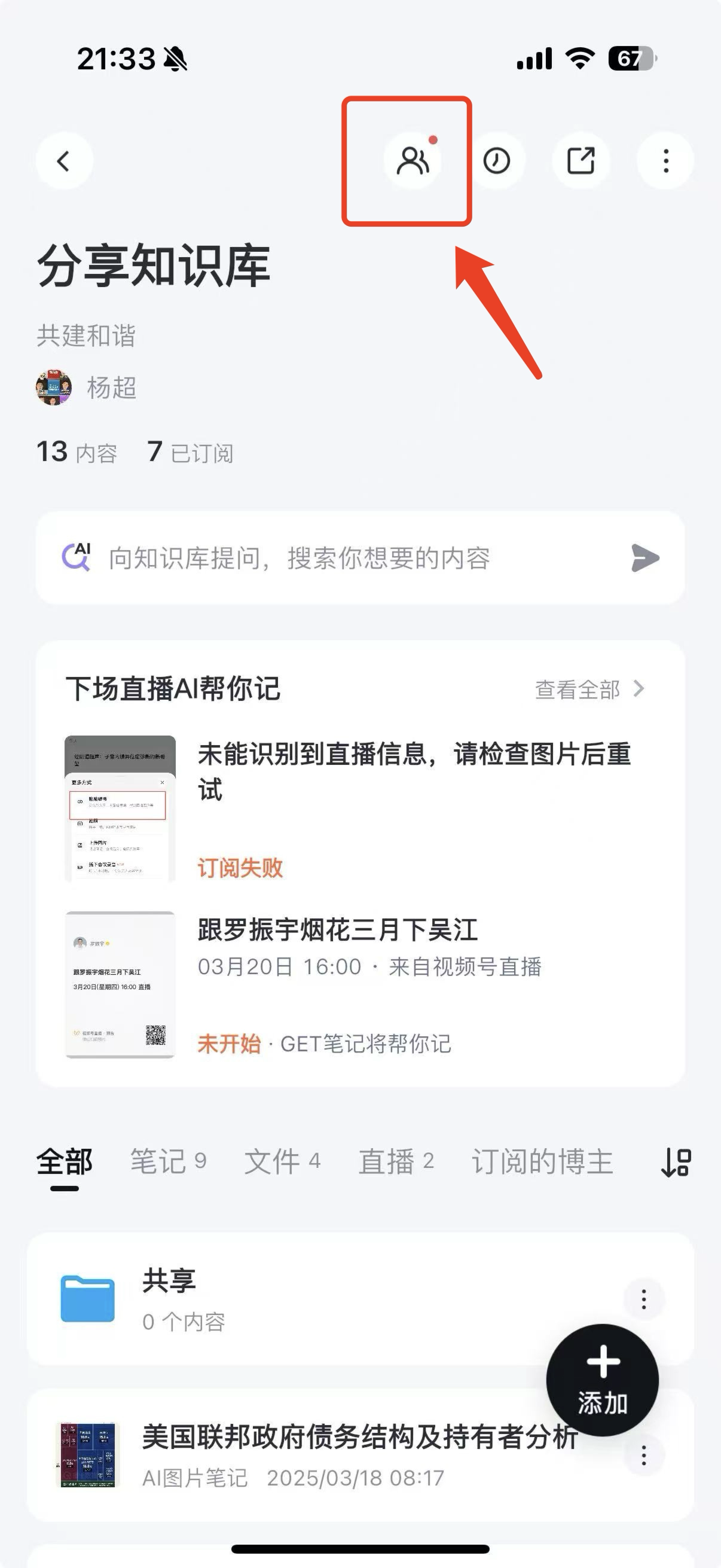Open 查看全部 for live streams
Screen dimensions: 721x1568
[x=588, y=690]
